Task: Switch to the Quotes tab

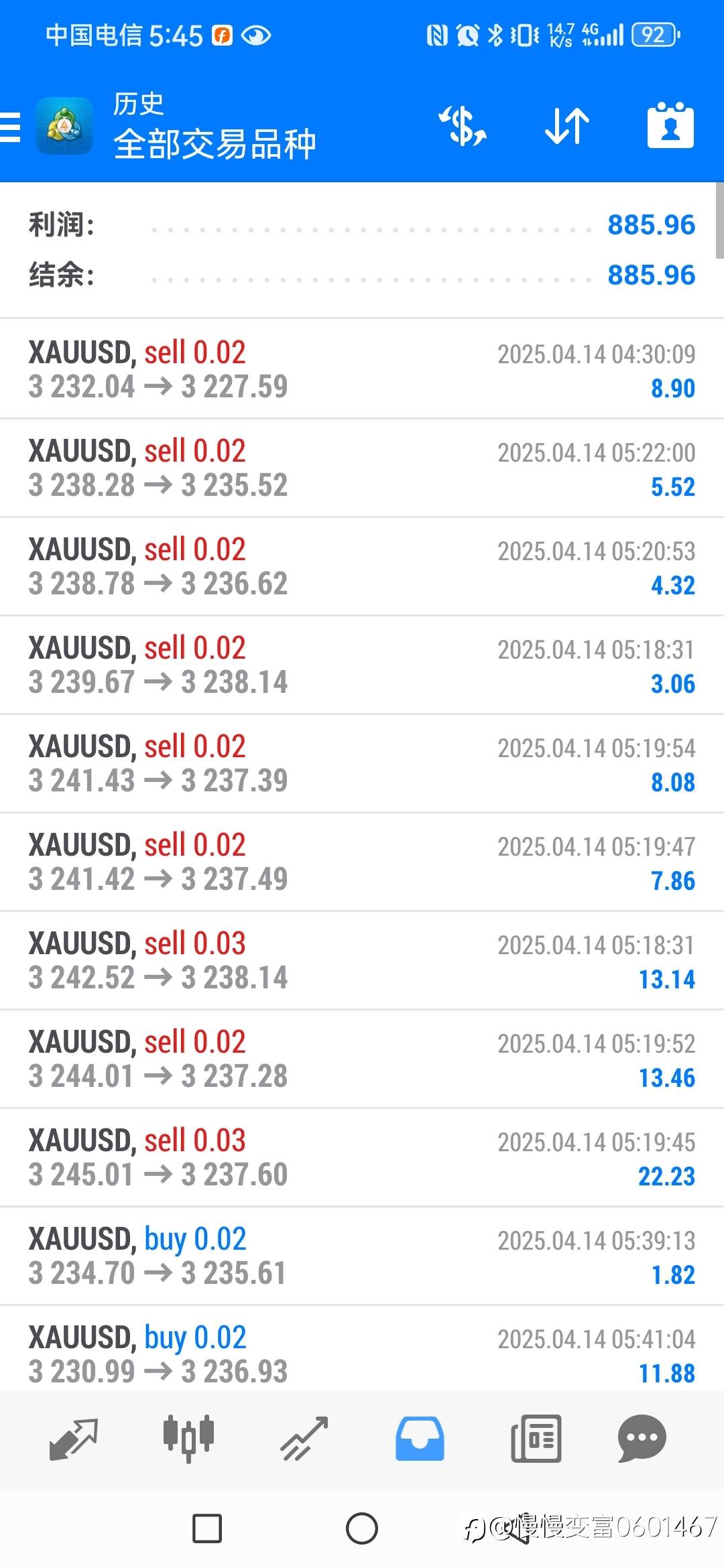Action: coord(74,1439)
